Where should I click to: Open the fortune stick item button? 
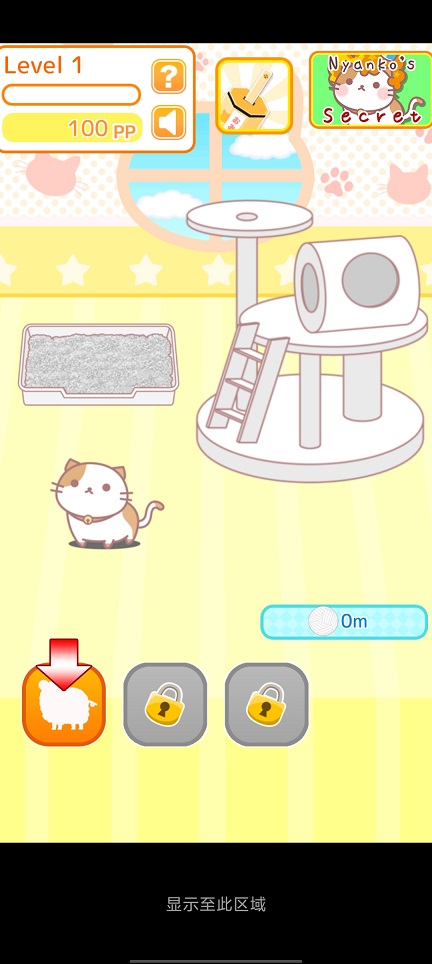point(254,95)
